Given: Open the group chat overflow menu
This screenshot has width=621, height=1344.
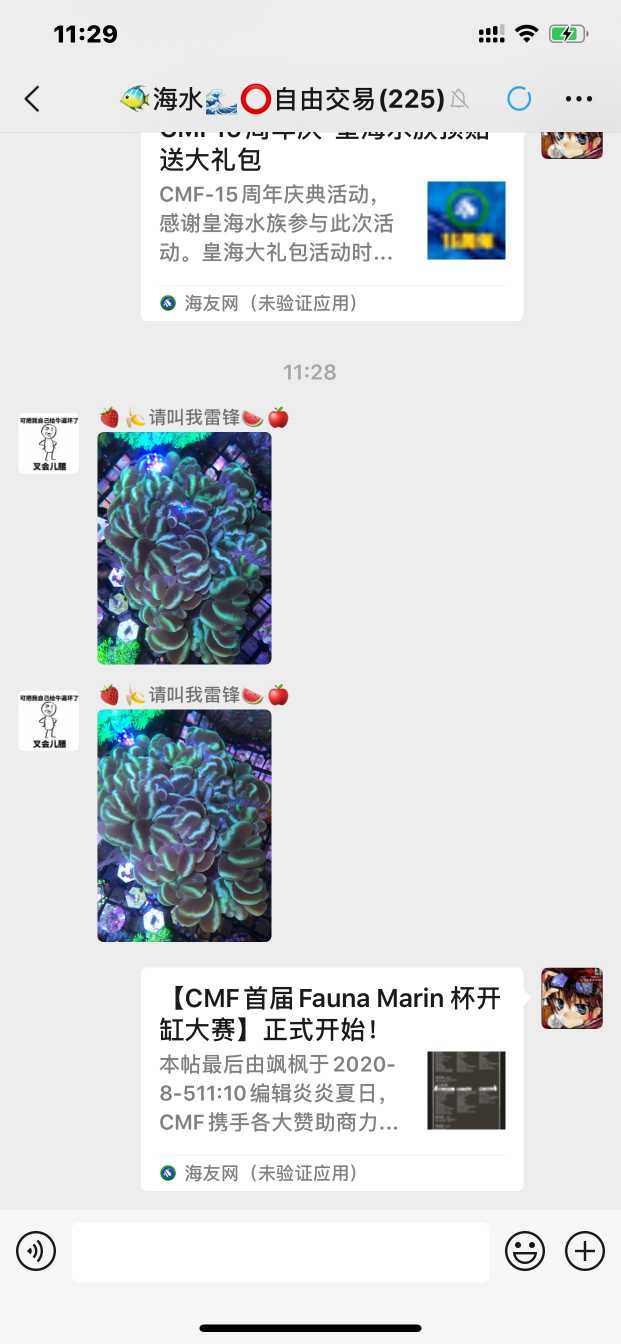Looking at the screenshot, I should tap(579, 99).
